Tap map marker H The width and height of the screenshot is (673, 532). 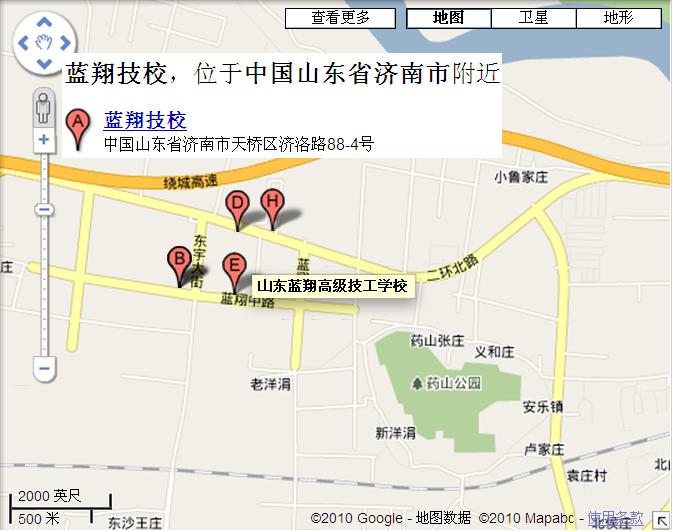coord(272,205)
